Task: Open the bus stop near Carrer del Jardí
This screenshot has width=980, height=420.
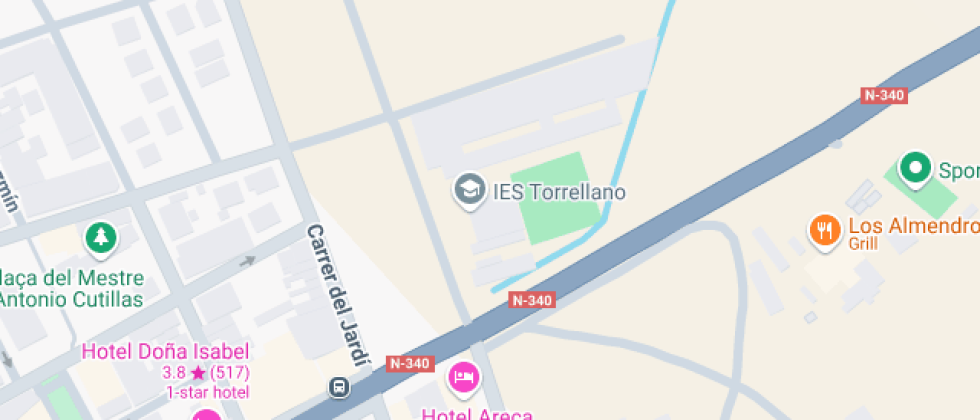Action: (x=340, y=386)
